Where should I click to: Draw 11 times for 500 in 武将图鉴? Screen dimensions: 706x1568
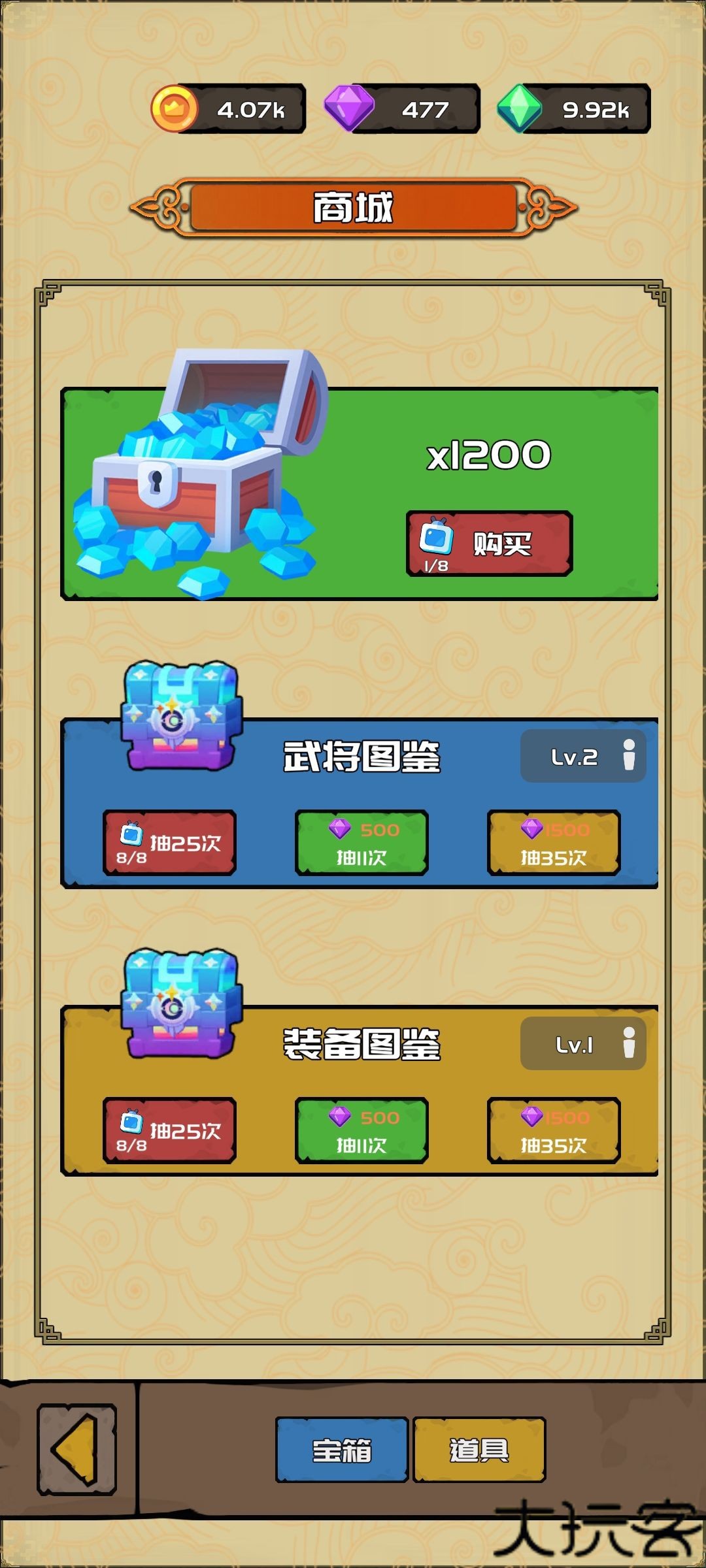(361, 843)
